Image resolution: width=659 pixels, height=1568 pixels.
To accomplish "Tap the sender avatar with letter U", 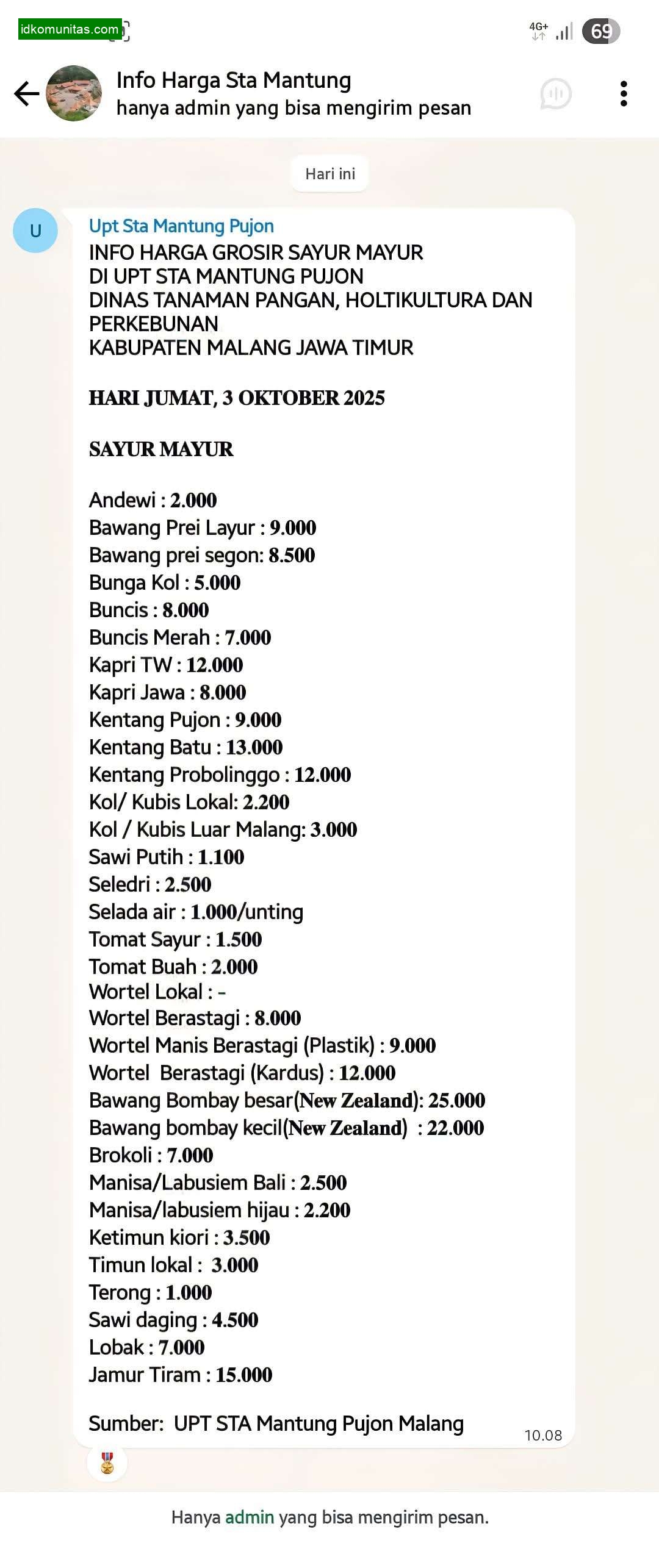I will click(x=35, y=231).
